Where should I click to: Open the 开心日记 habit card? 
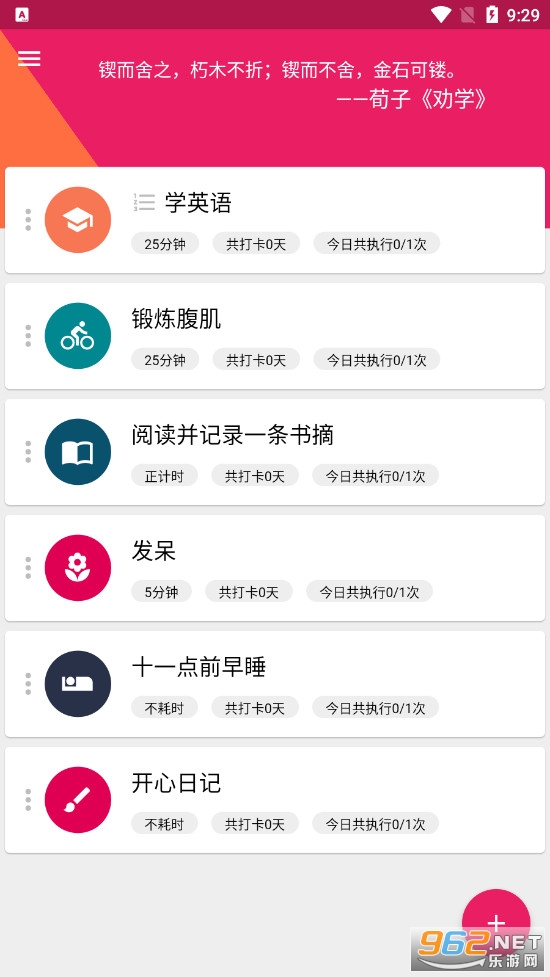[275, 799]
